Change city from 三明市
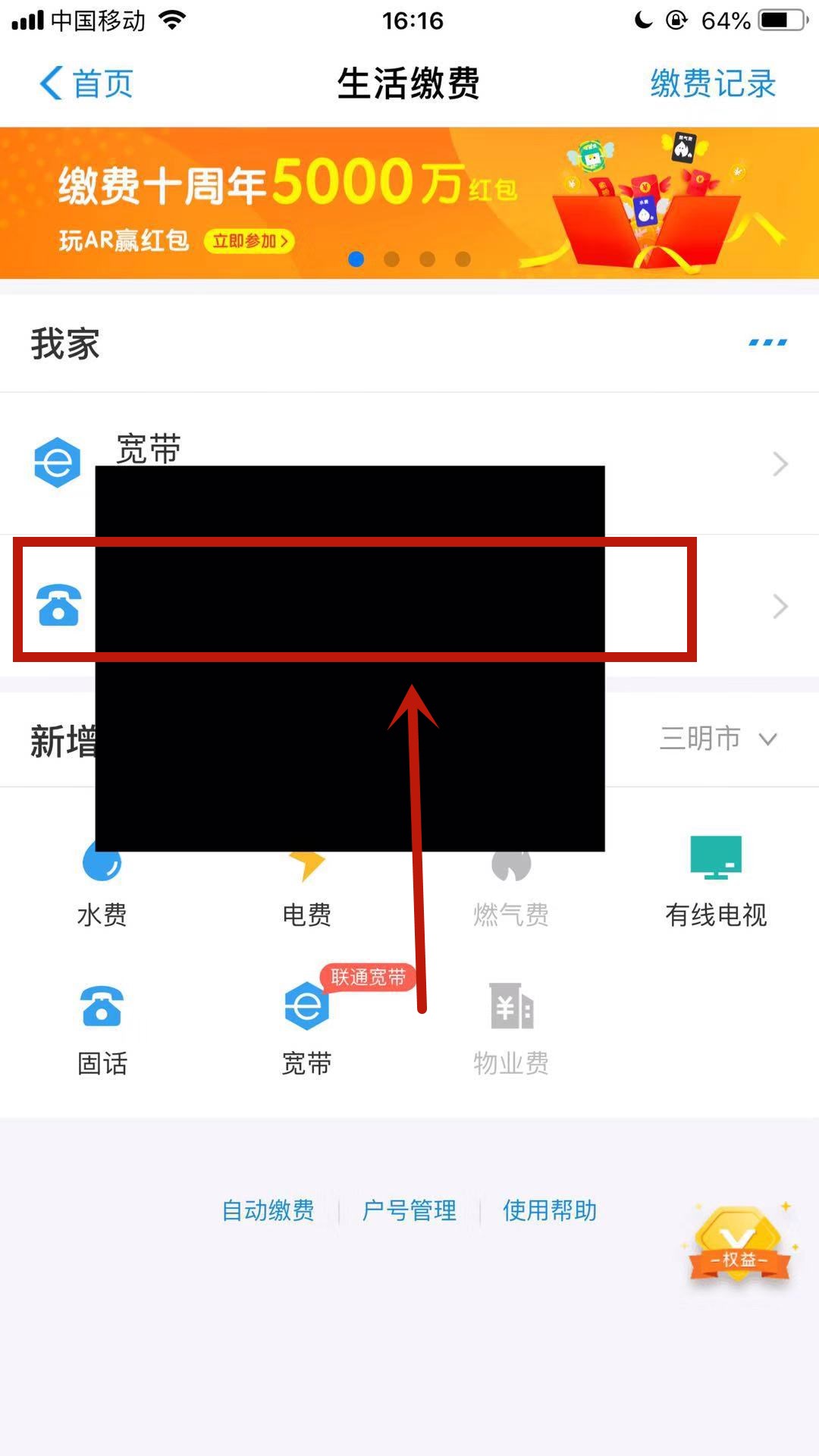The width and height of the screenshot is (819, 1456). (717, 739)
